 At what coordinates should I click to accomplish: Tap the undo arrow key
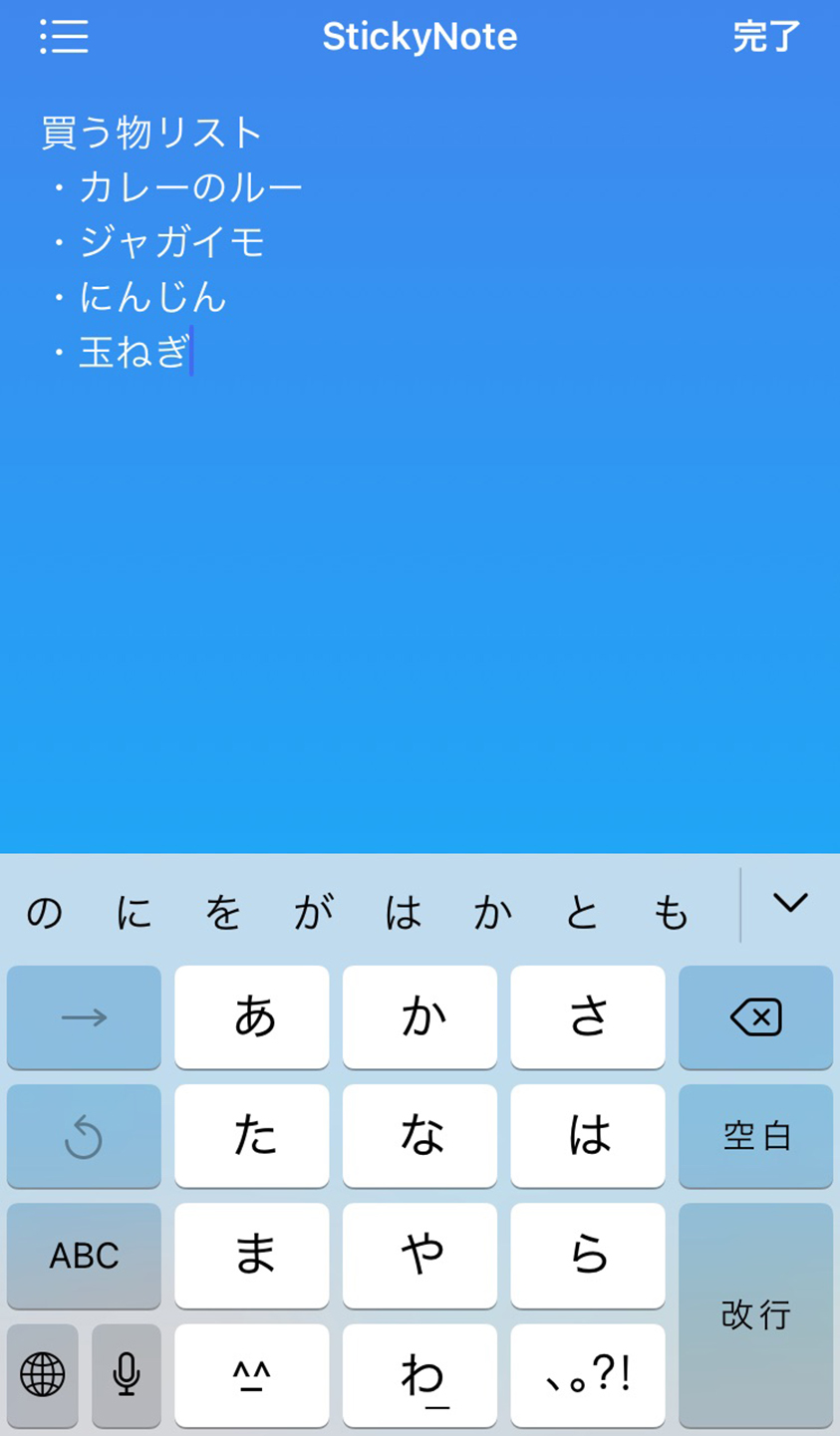[84, 1136]
